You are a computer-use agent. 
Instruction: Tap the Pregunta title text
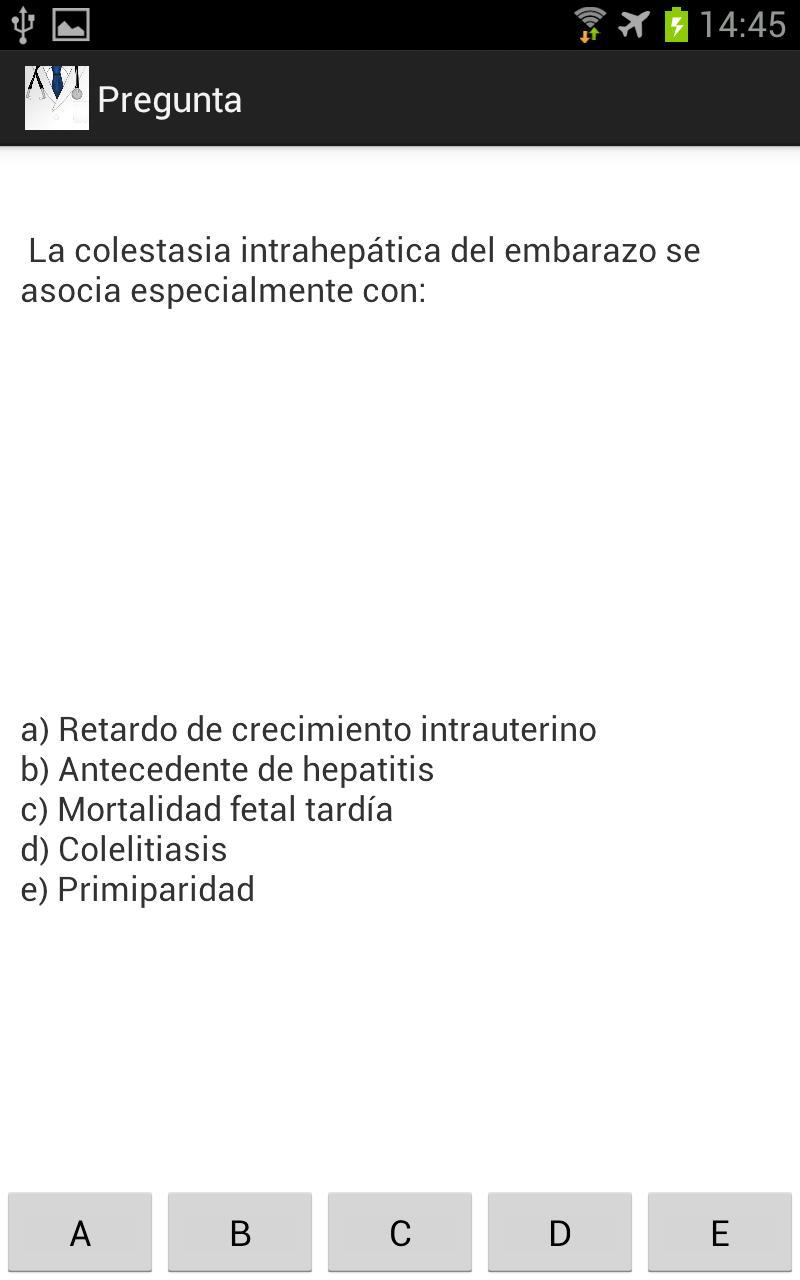pyautogui.click(x=169, y=99)
